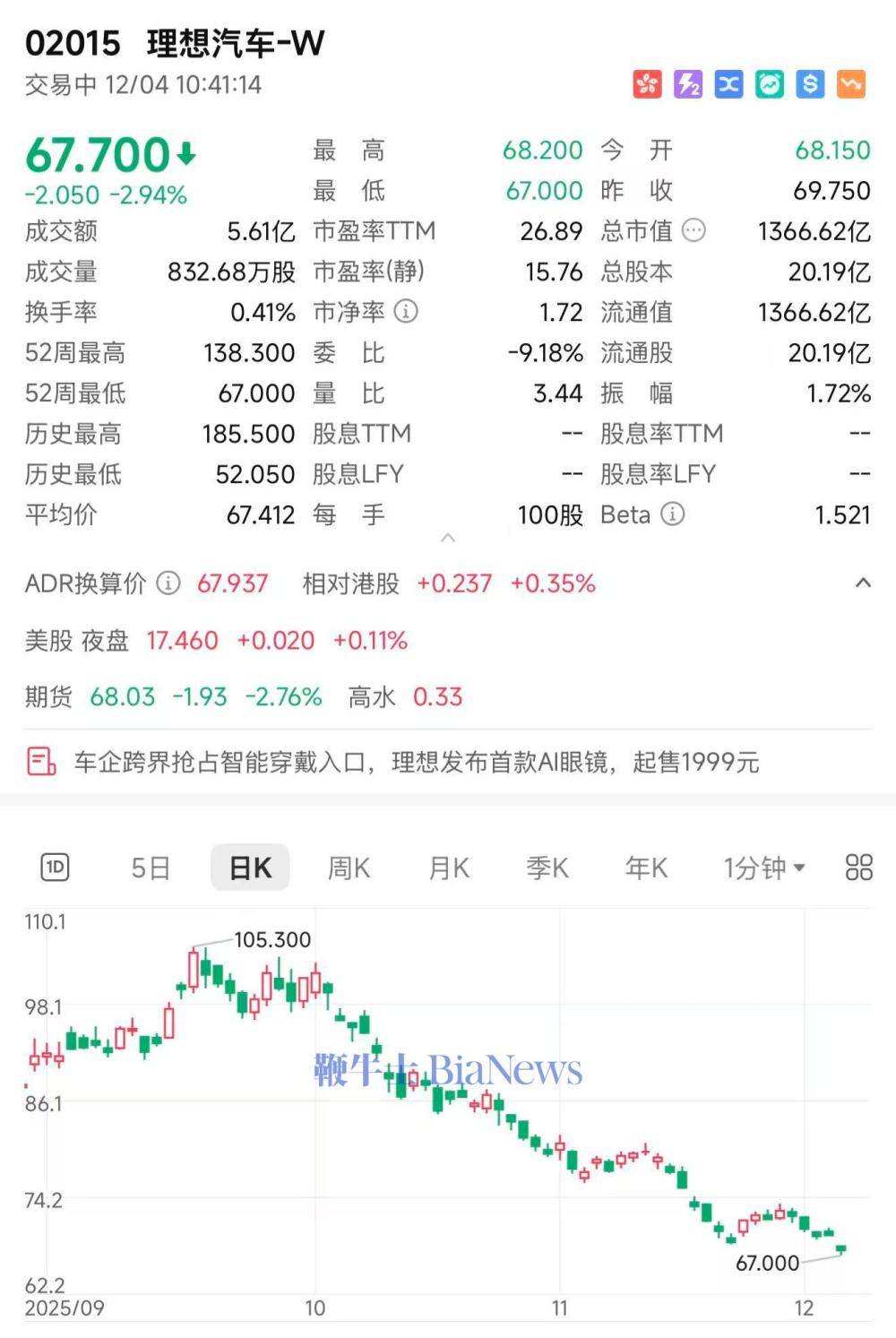Switch to the 周K chart view
The image size is (896, 1338).
[x=349, y=868]
